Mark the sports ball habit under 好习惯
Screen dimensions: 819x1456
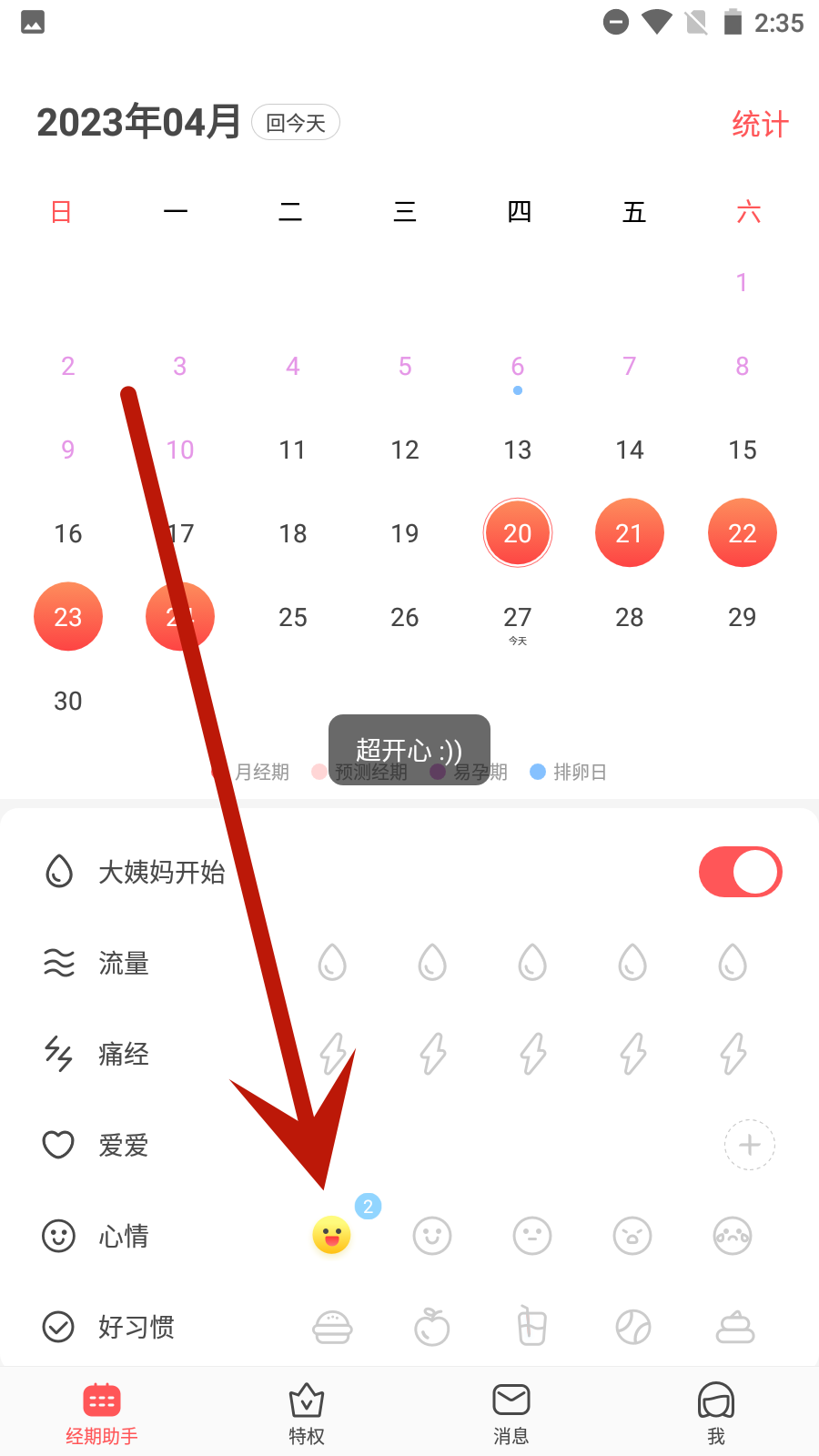click(x=632, y=1327)
